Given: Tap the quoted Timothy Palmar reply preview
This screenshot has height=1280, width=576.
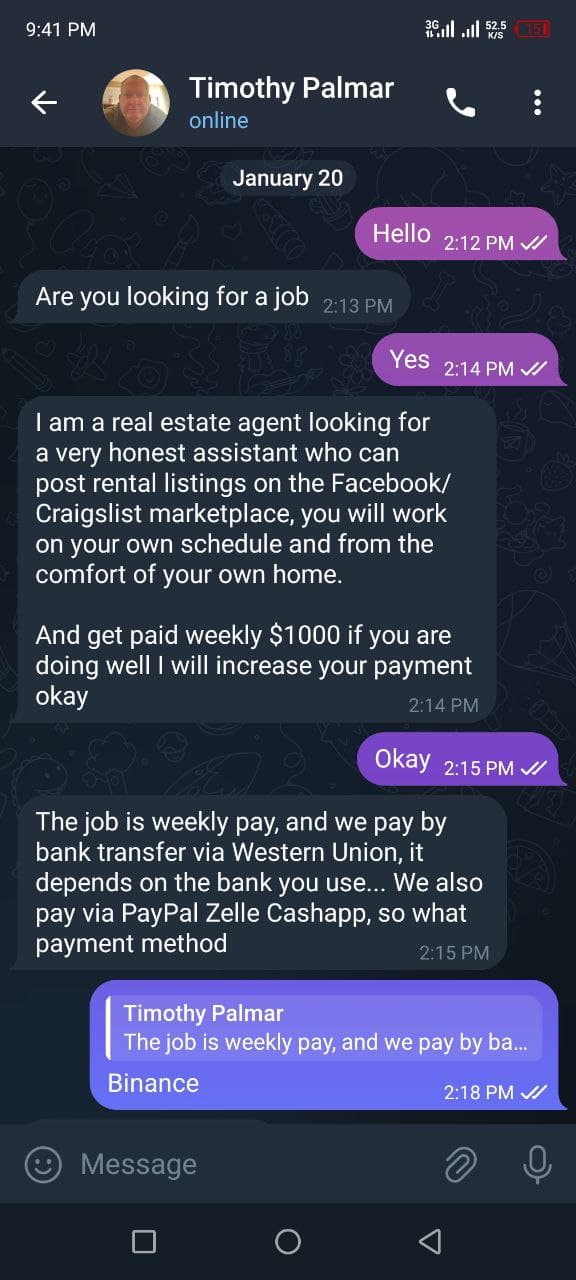Looking at the screenshot, I should coord(324,1028).
